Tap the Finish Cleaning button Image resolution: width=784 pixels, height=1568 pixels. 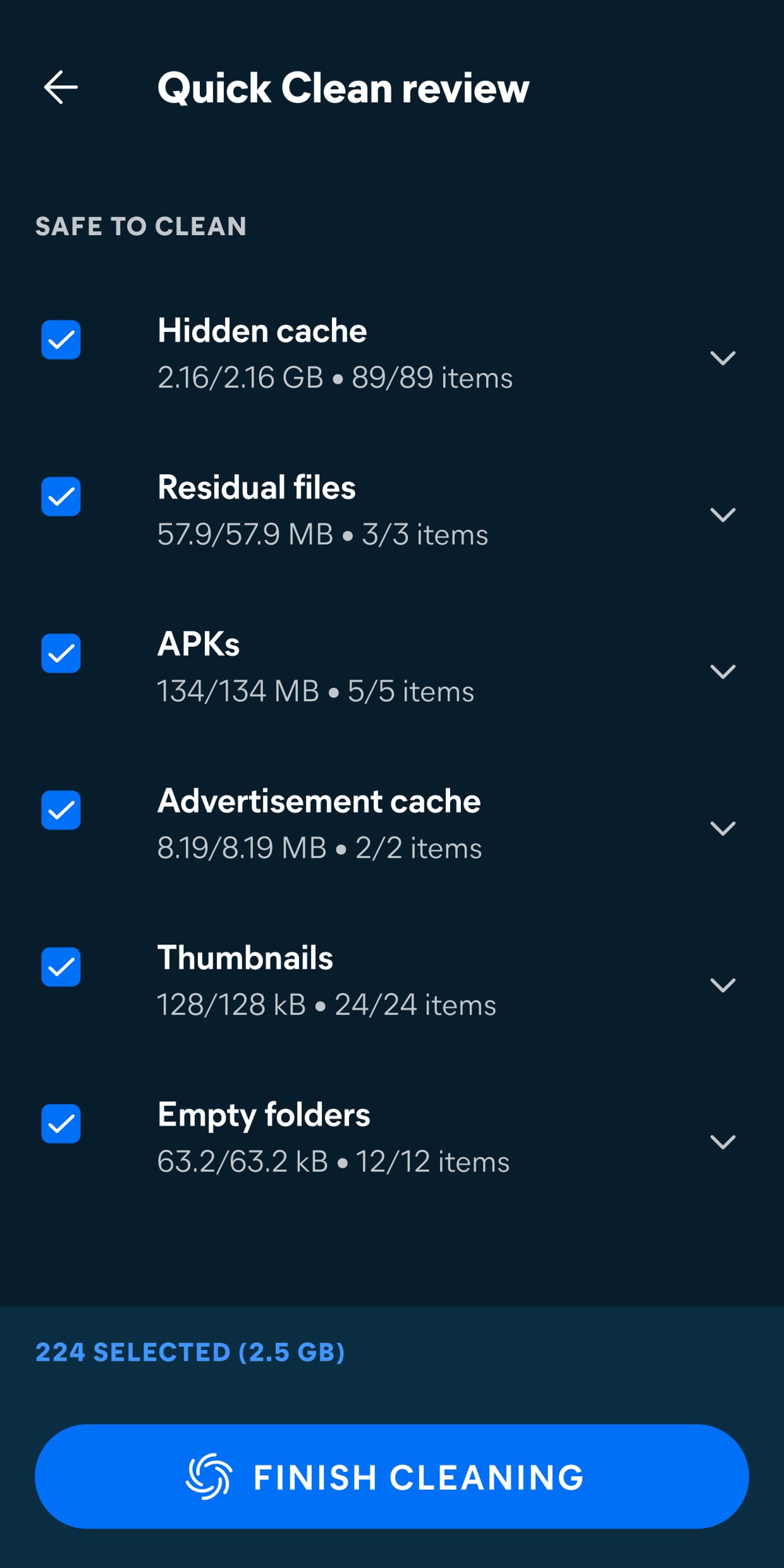[x=392, y=1478]
